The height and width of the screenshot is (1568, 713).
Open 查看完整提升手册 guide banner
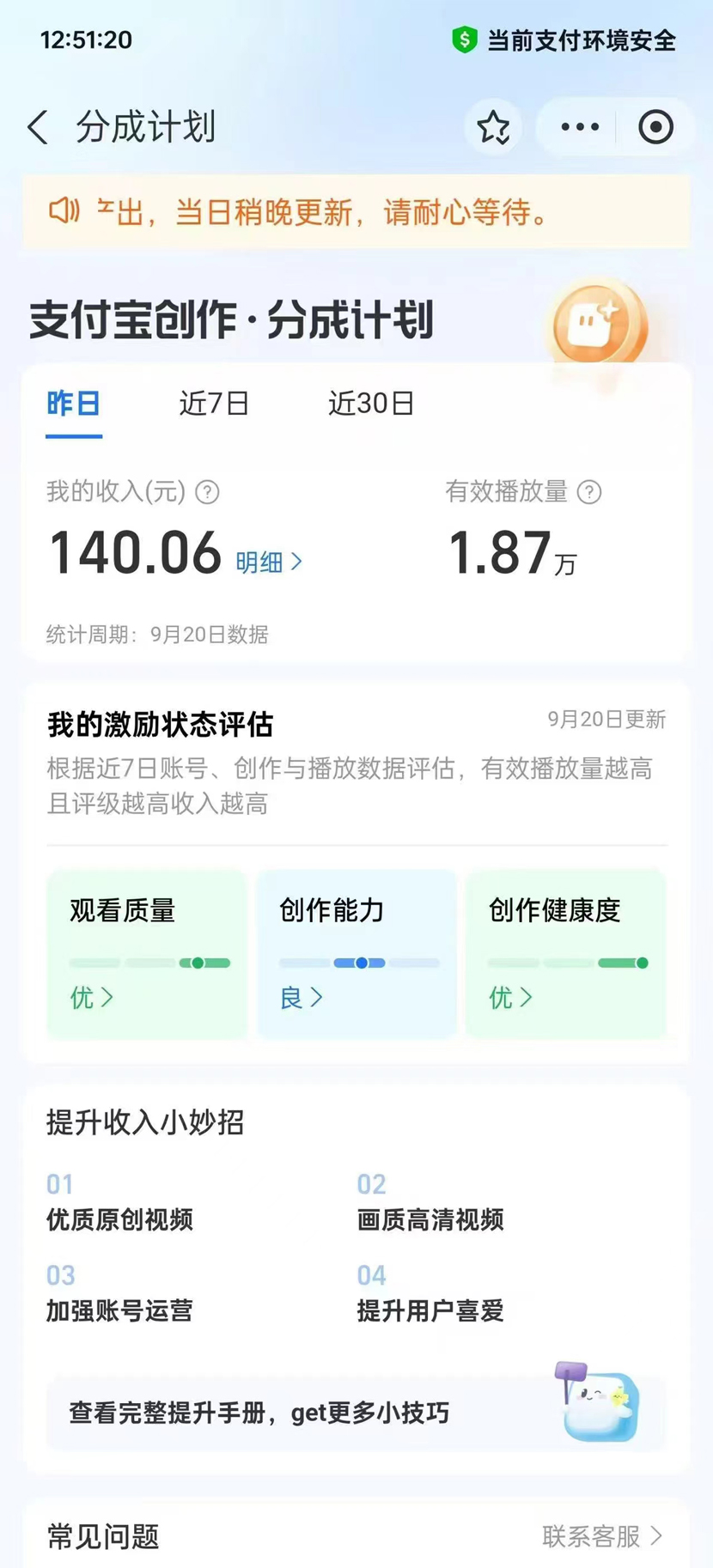[356, 1413]
